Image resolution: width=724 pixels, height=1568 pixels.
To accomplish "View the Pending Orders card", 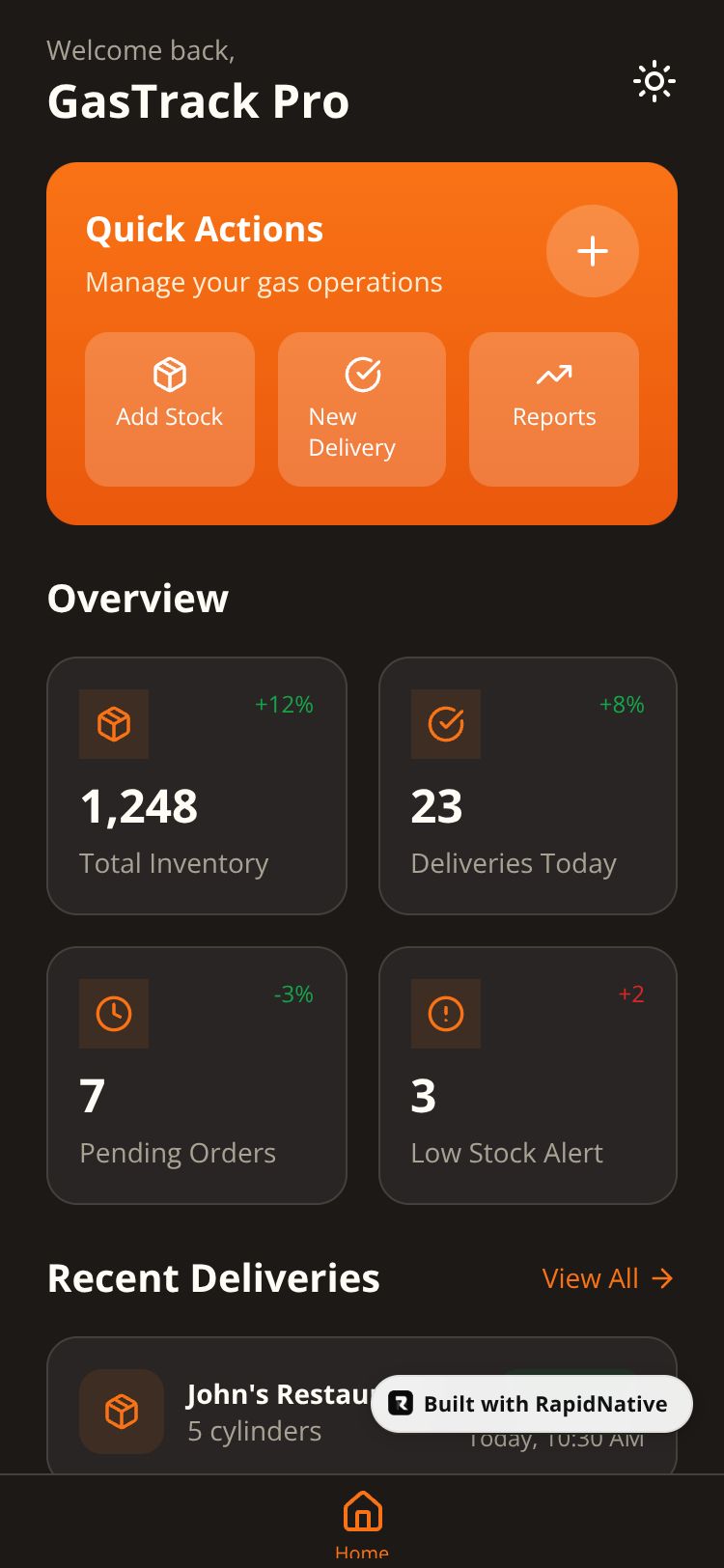I will (197, 1075).
